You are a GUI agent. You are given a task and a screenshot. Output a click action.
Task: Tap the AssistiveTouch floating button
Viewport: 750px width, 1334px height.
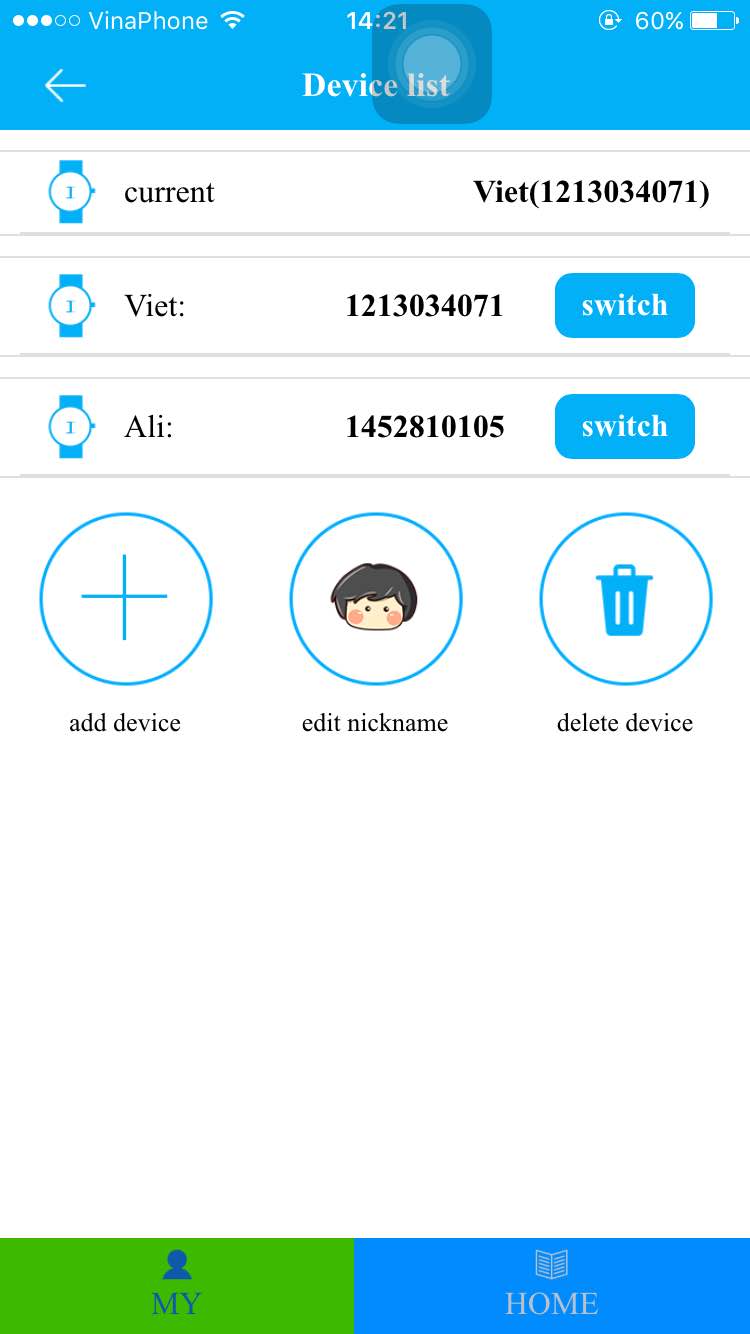pyautogui.click(x=431, y=64)
